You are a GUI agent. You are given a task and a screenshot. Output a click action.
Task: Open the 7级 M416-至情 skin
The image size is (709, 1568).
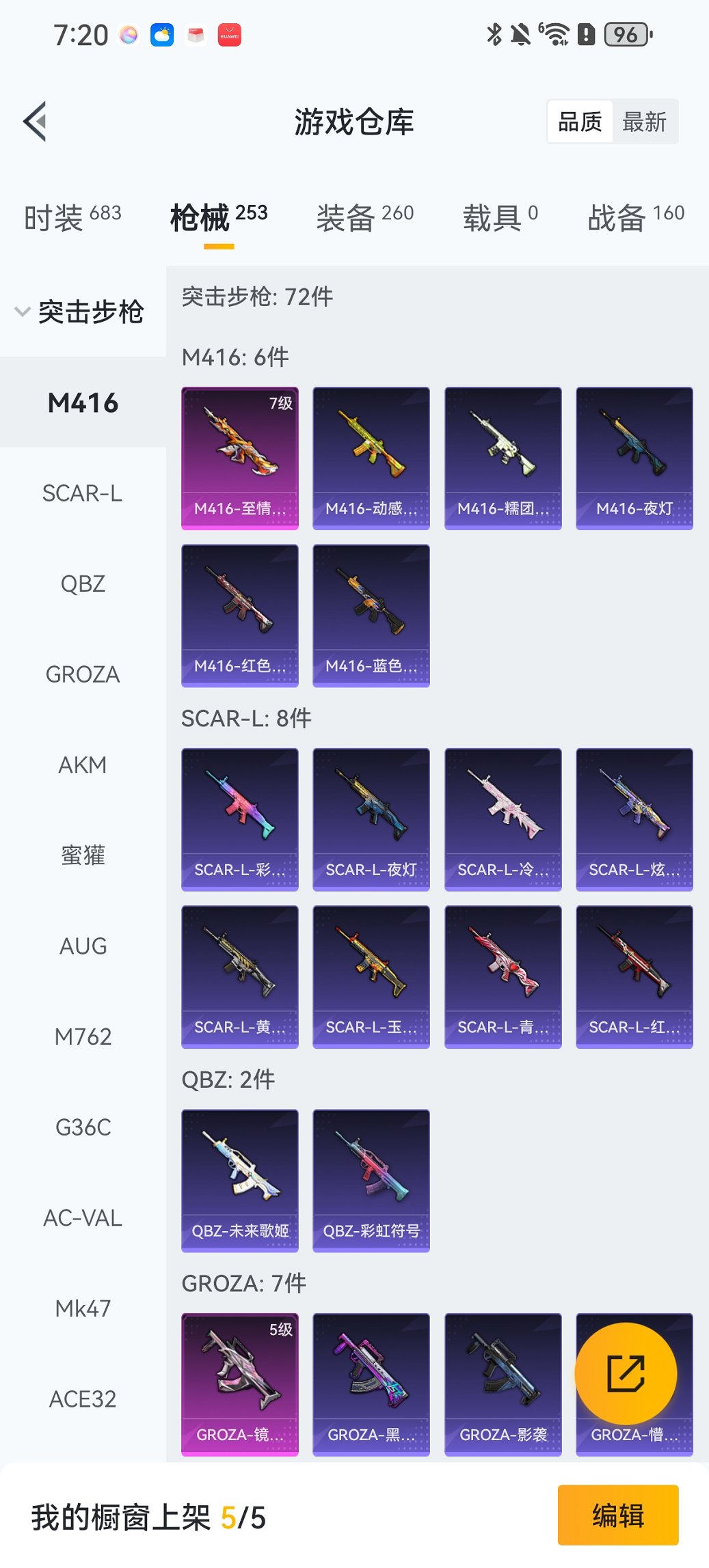click(240, 458)
